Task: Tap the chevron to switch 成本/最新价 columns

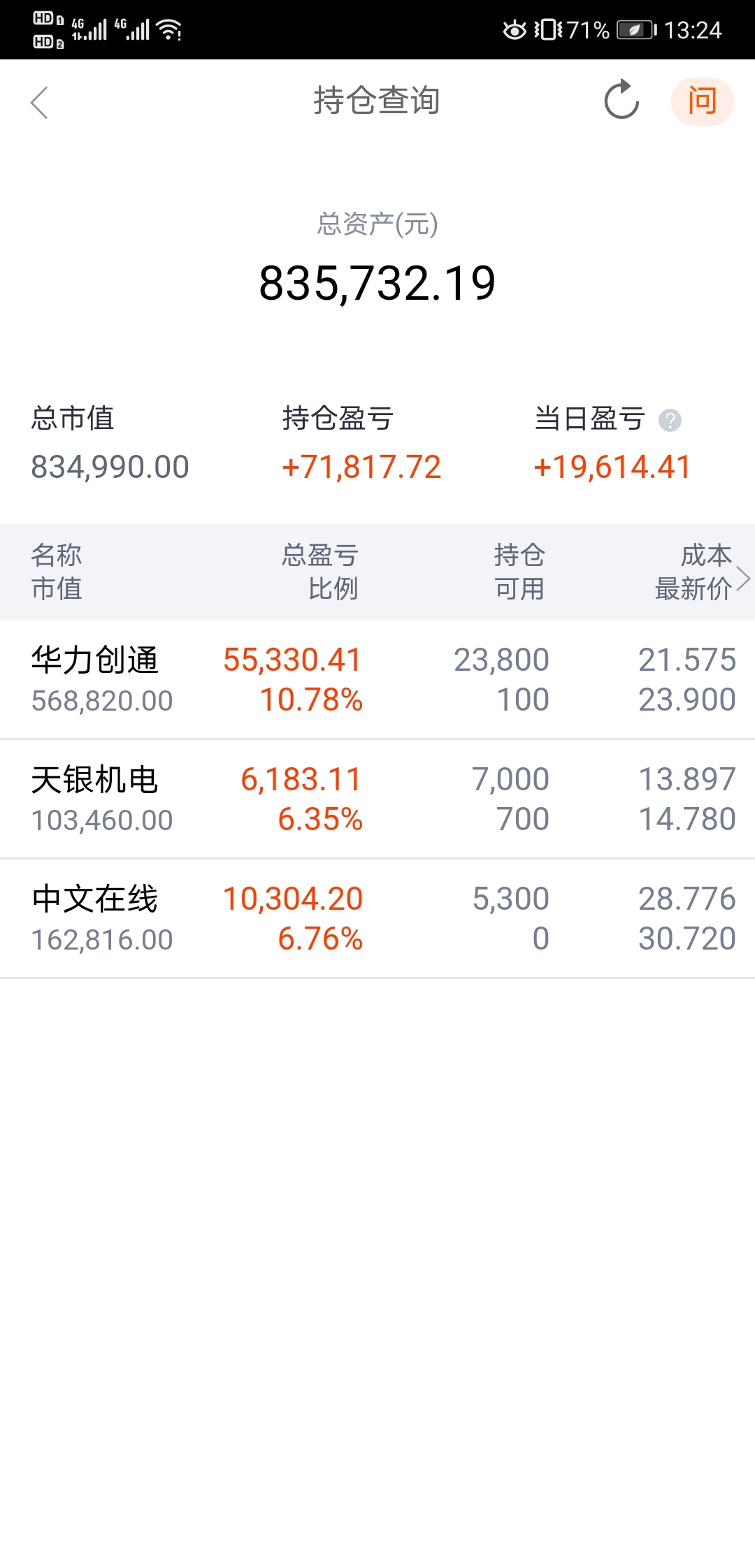Action: 744,578
